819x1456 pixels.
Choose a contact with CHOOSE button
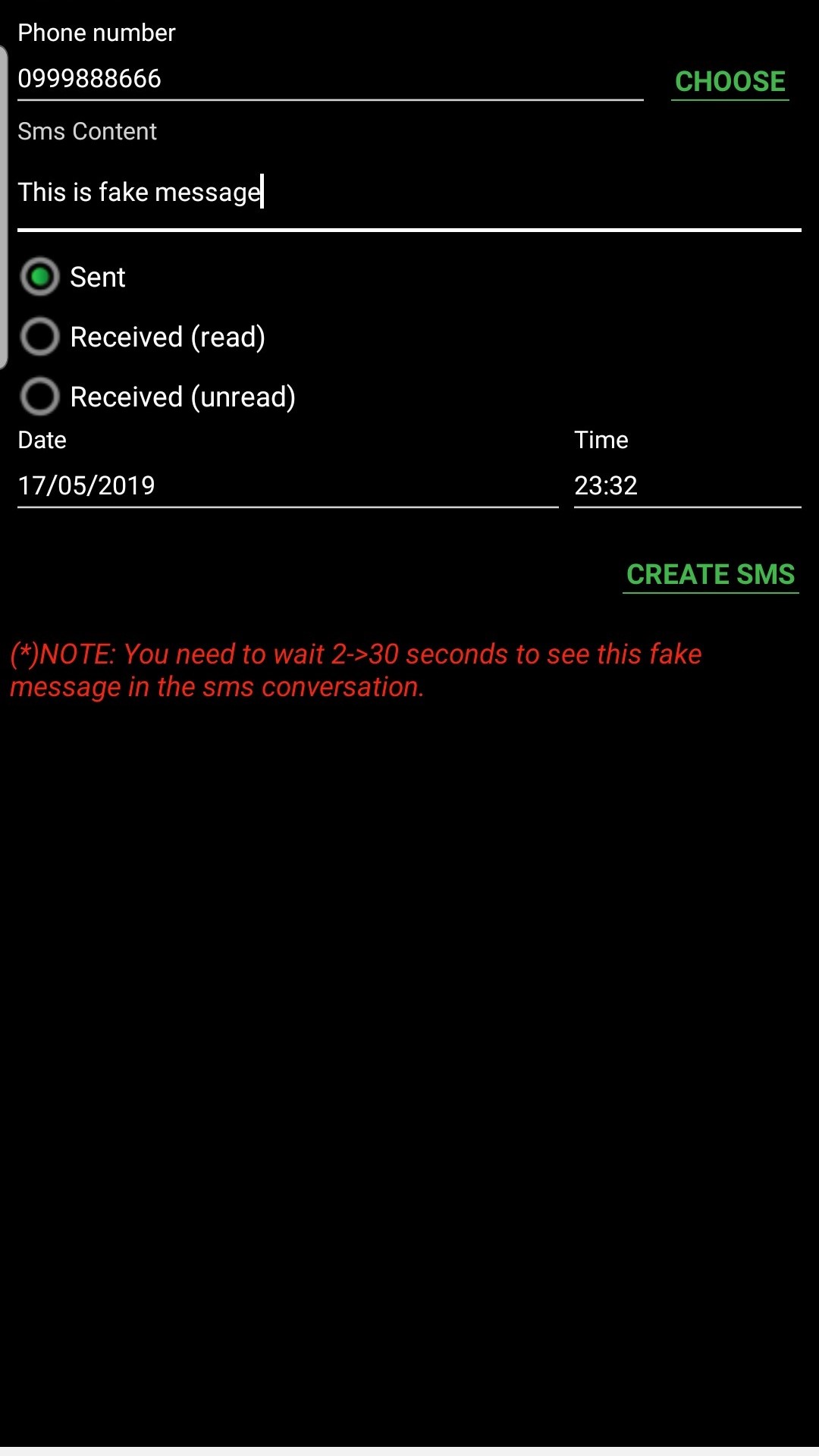point(730,81)
